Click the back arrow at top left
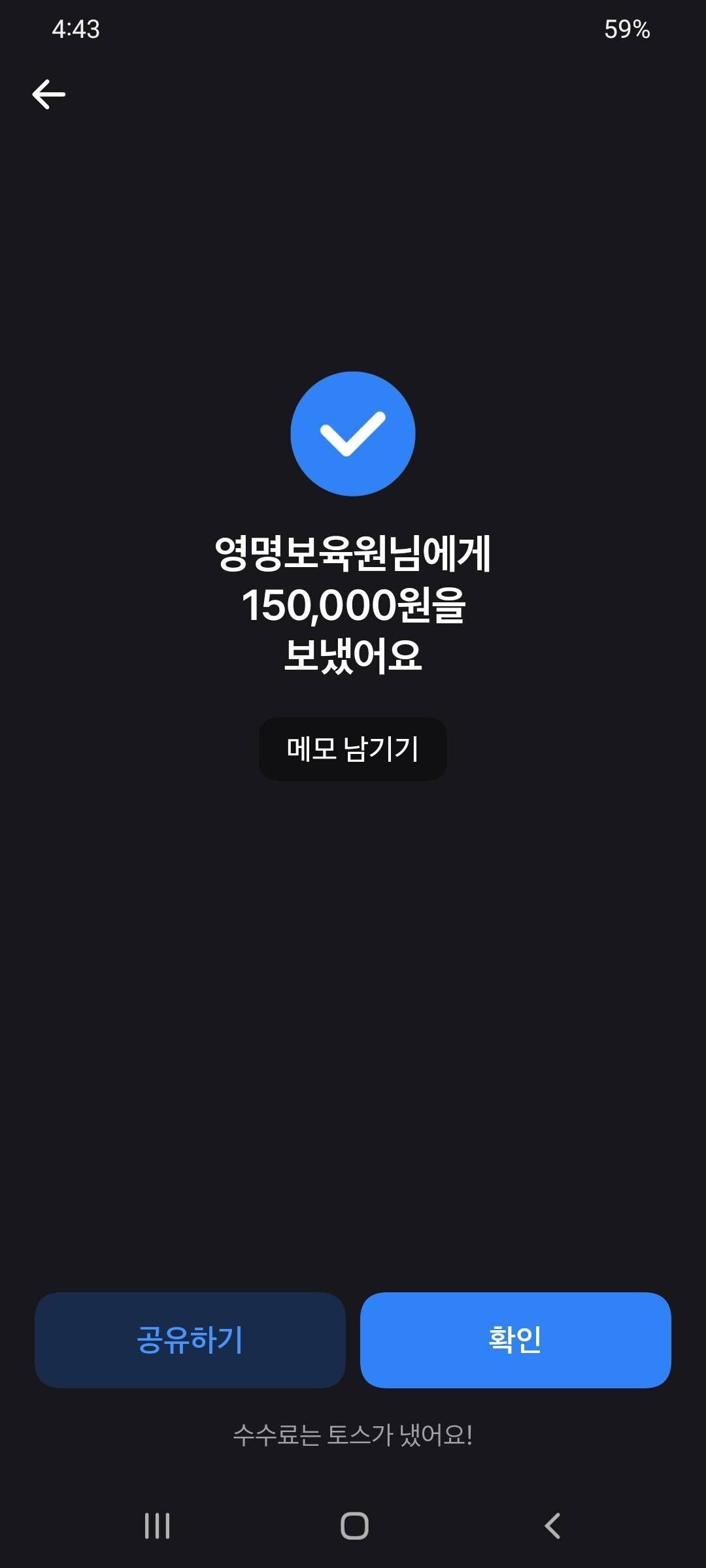Viewport: 706px width, 1568px height. (x=49, y=93)
